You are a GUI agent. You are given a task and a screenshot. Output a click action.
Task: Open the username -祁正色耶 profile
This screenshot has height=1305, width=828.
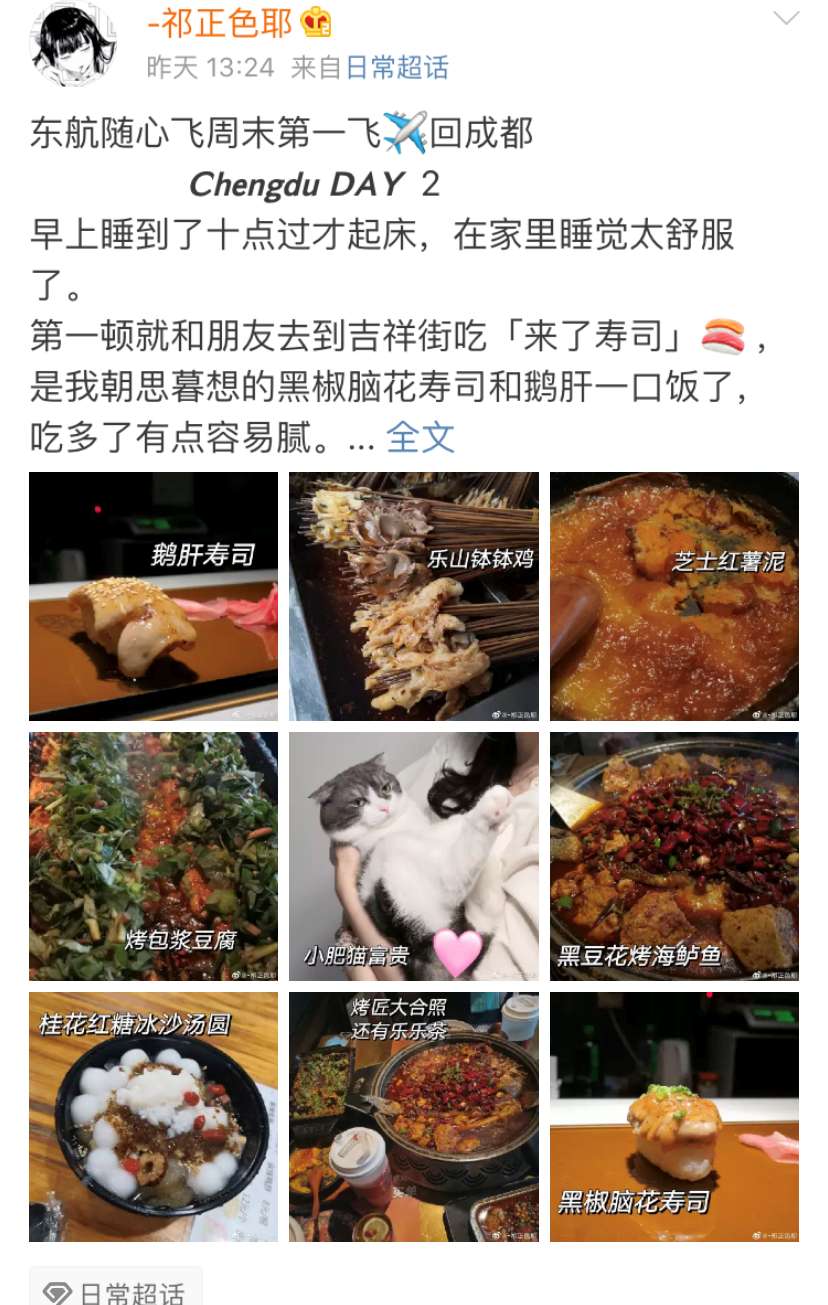click(x=219, y=22)
